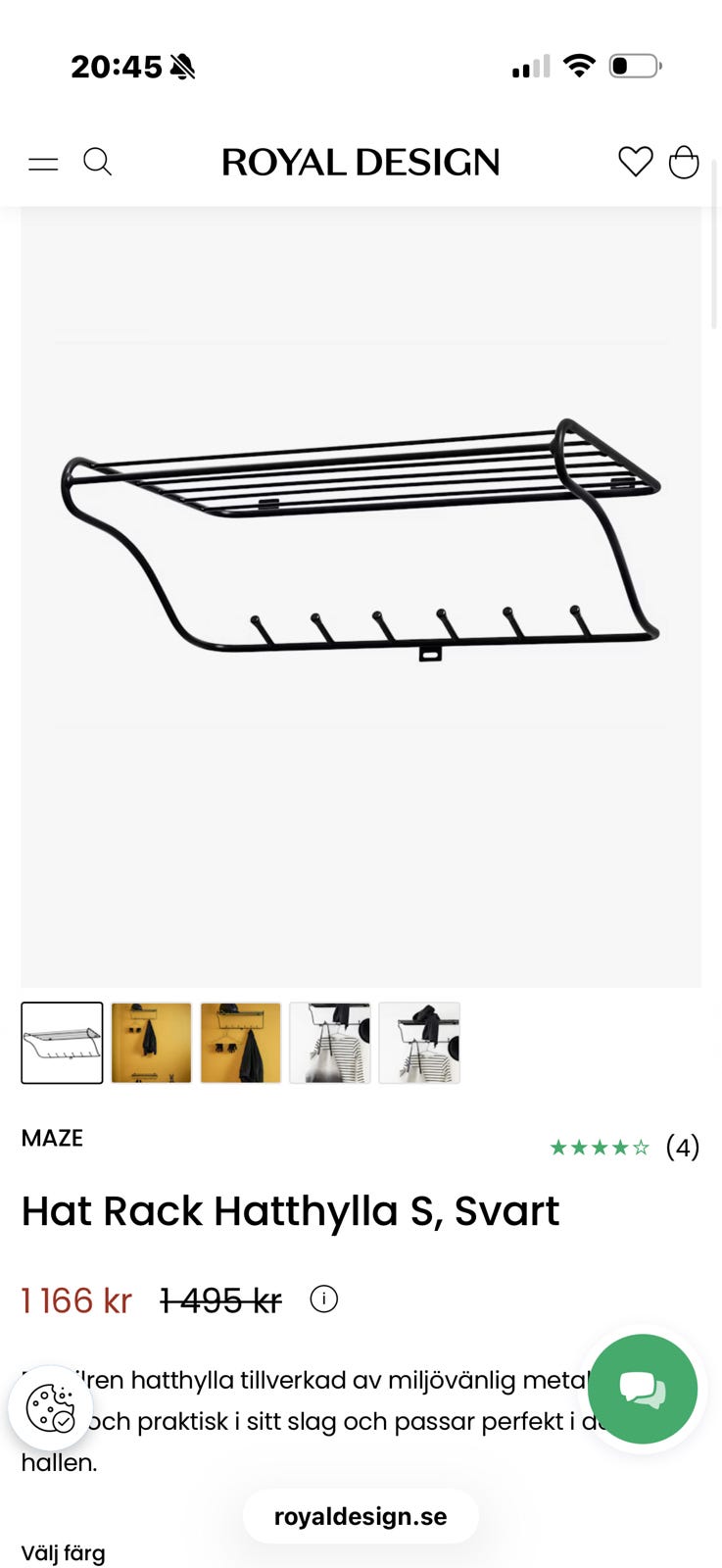Go to Royal Design home via logo

pos(361,163)
